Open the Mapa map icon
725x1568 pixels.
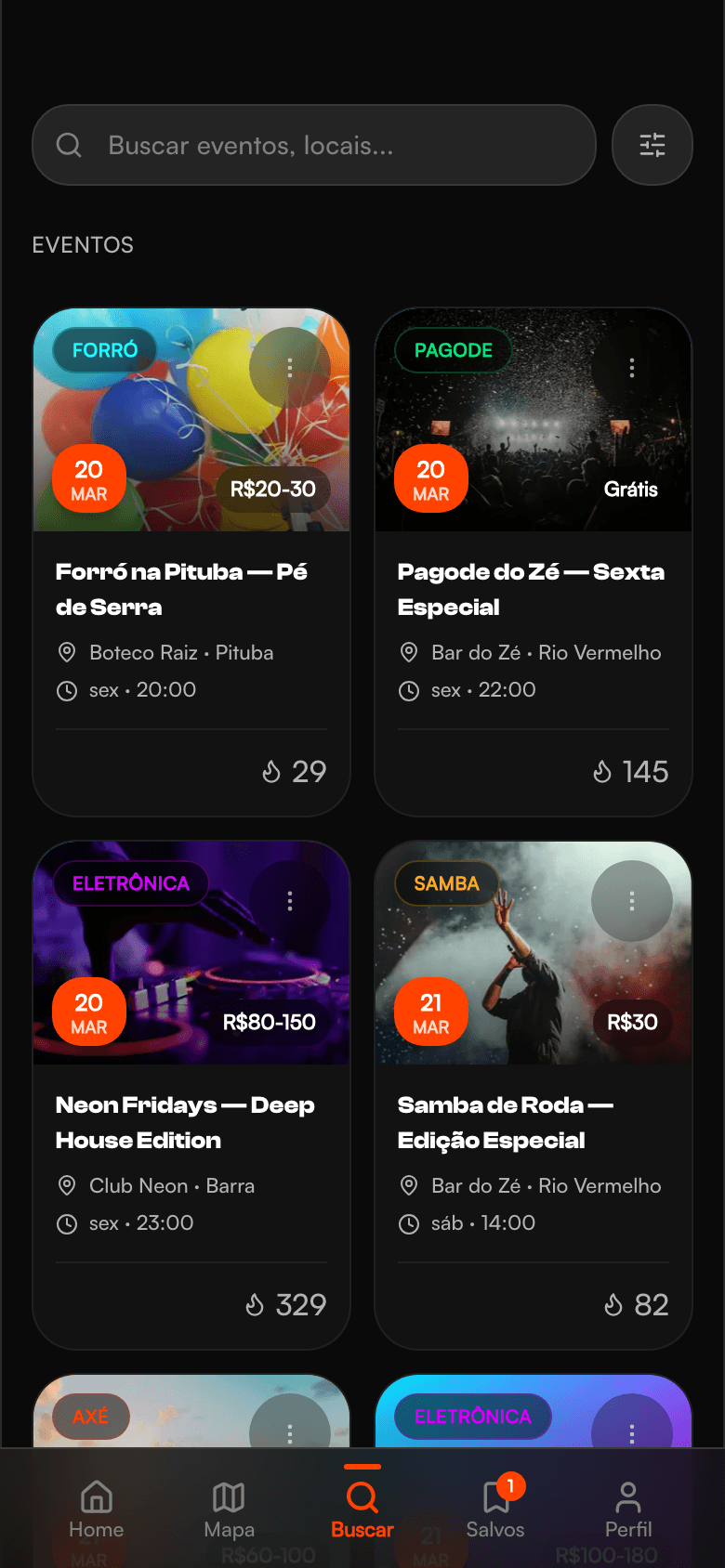pos(229,1499)
